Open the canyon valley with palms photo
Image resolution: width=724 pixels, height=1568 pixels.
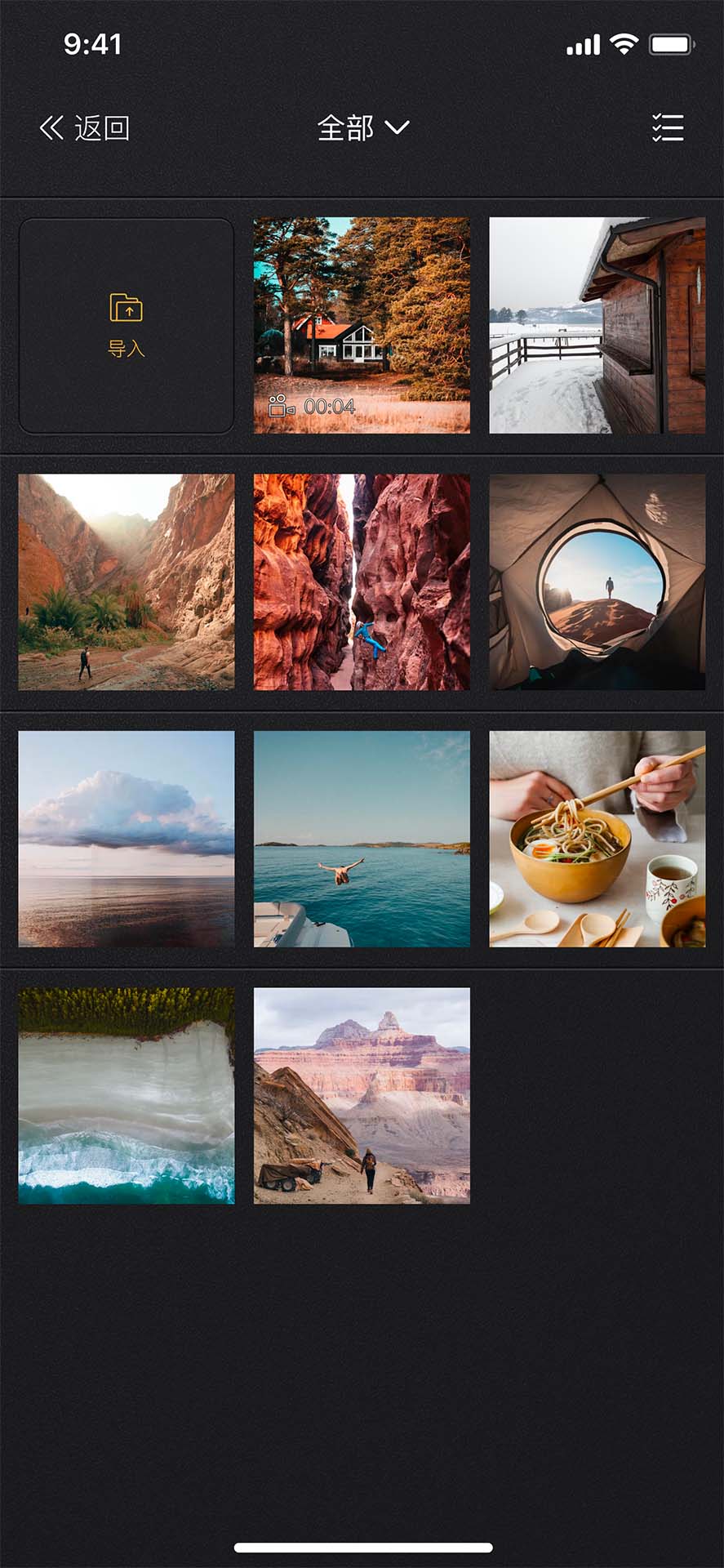127,582
